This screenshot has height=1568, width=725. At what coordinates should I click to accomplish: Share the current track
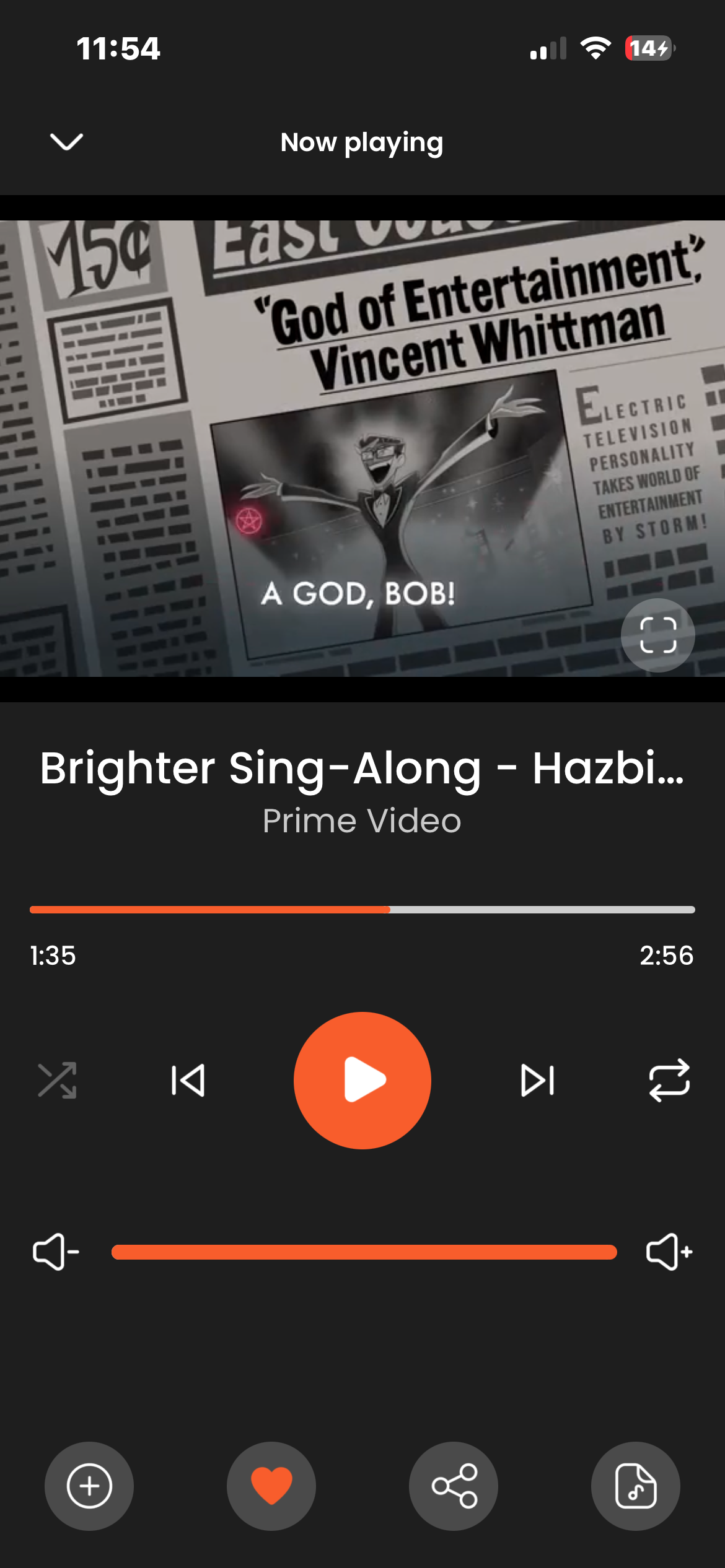454,1486
